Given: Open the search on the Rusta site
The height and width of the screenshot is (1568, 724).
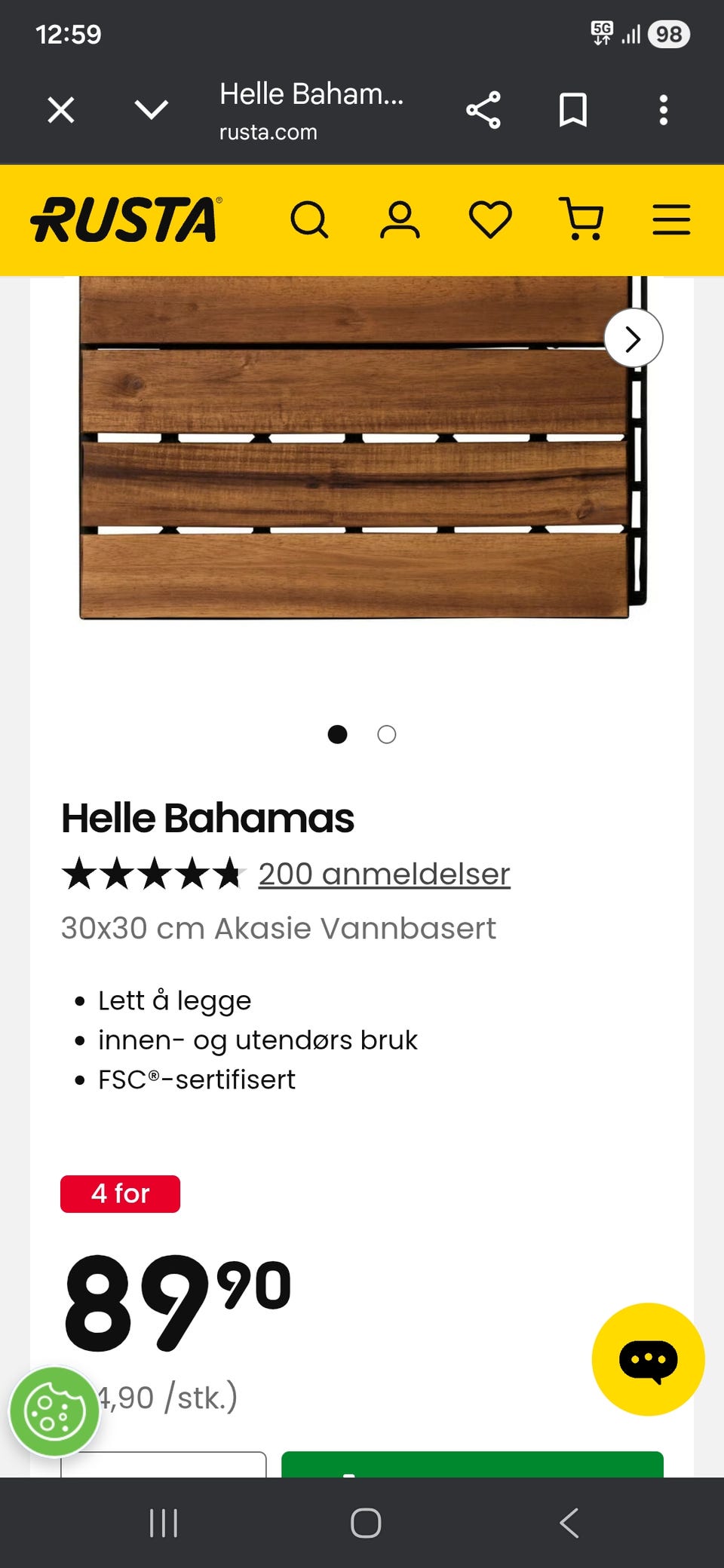Looking at the screenshot, I should click(x=310, y=219).
